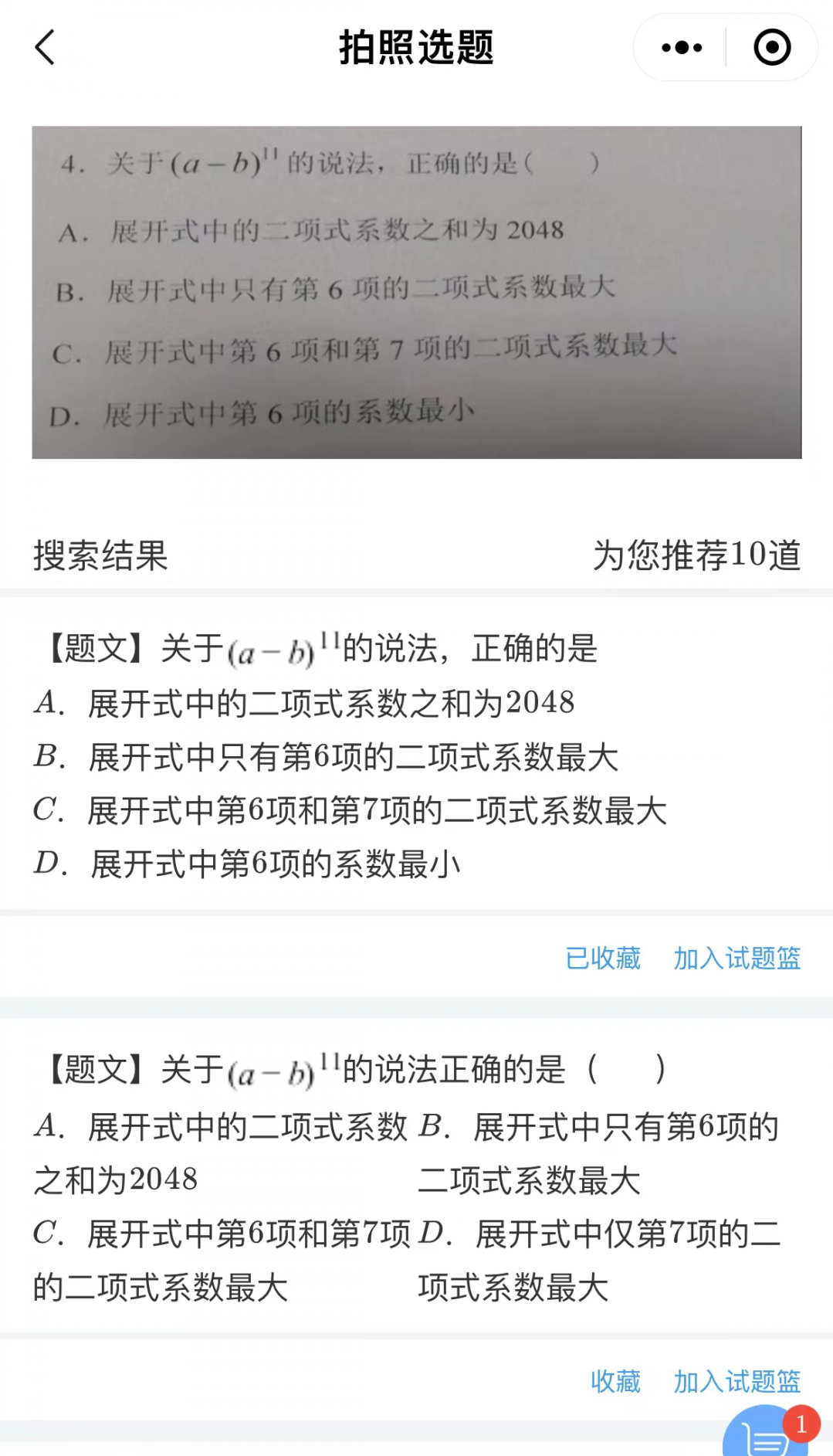View the photographed question image
The height and width of the screenshot is (1456, 833).
[x=416, y=292]
